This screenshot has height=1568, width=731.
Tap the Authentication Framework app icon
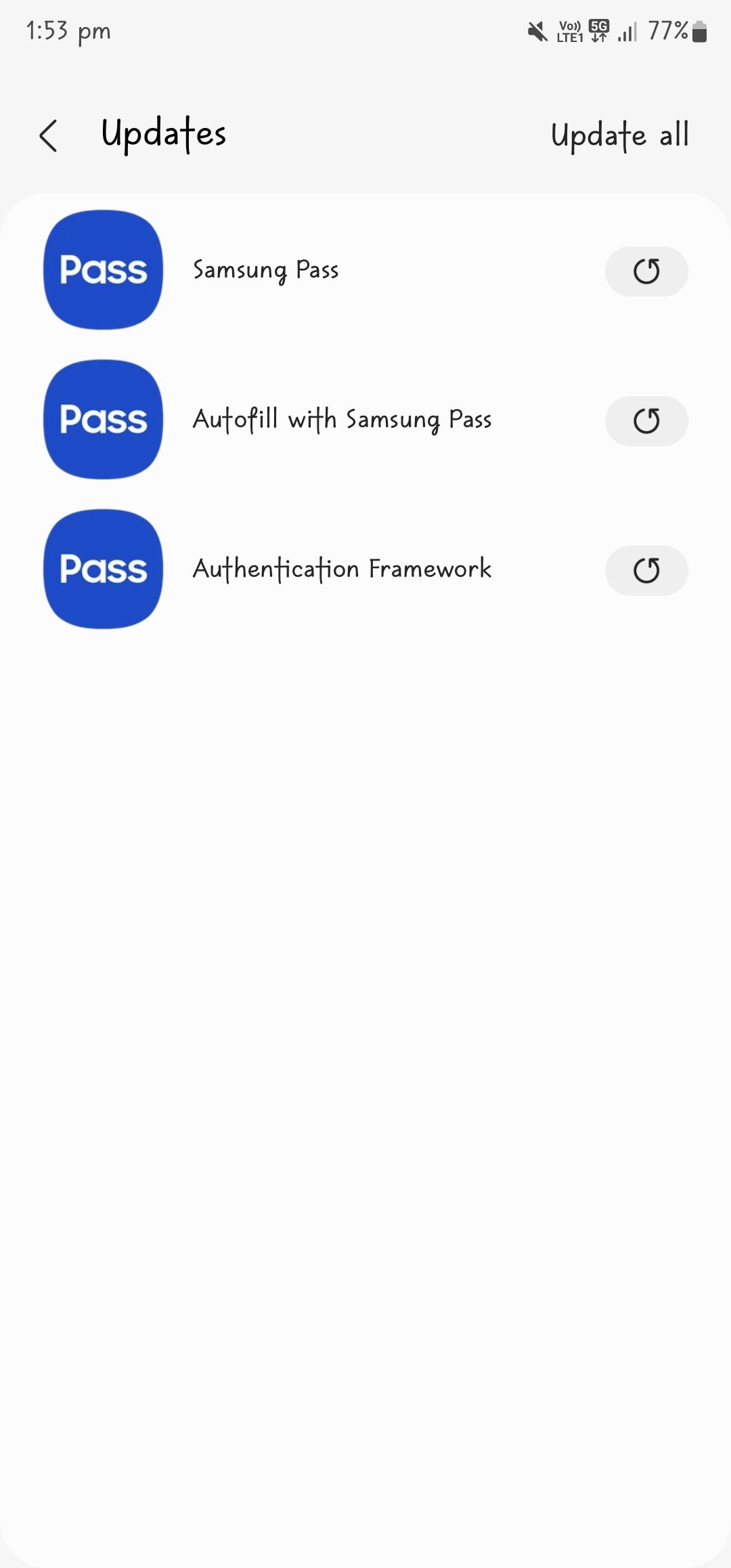[102, 570]
